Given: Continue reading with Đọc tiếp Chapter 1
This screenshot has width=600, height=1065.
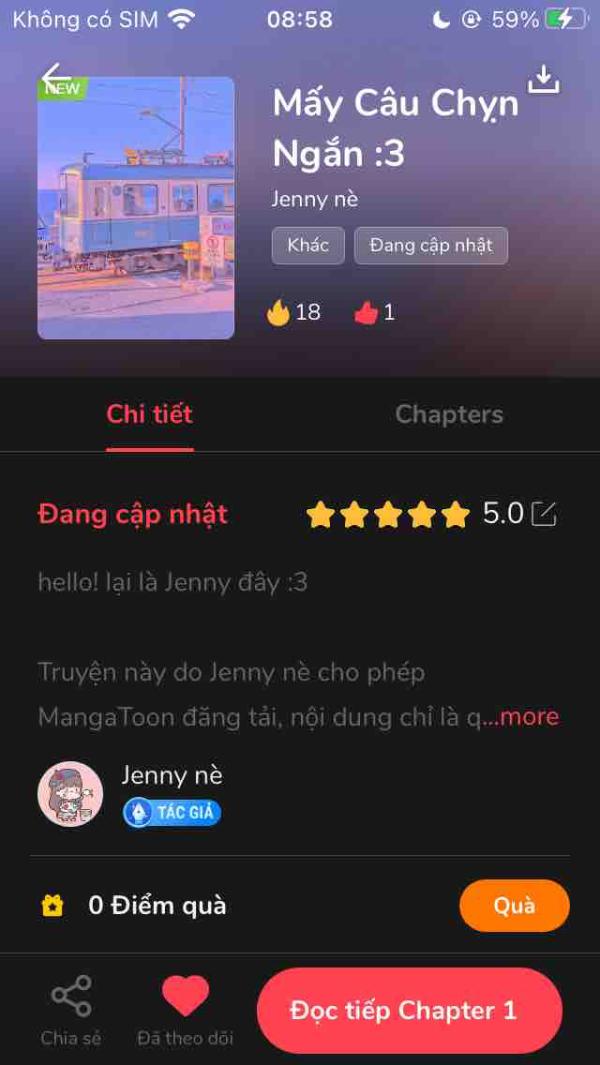Looking at the screenshot, I should click(x=410, y=1011).
